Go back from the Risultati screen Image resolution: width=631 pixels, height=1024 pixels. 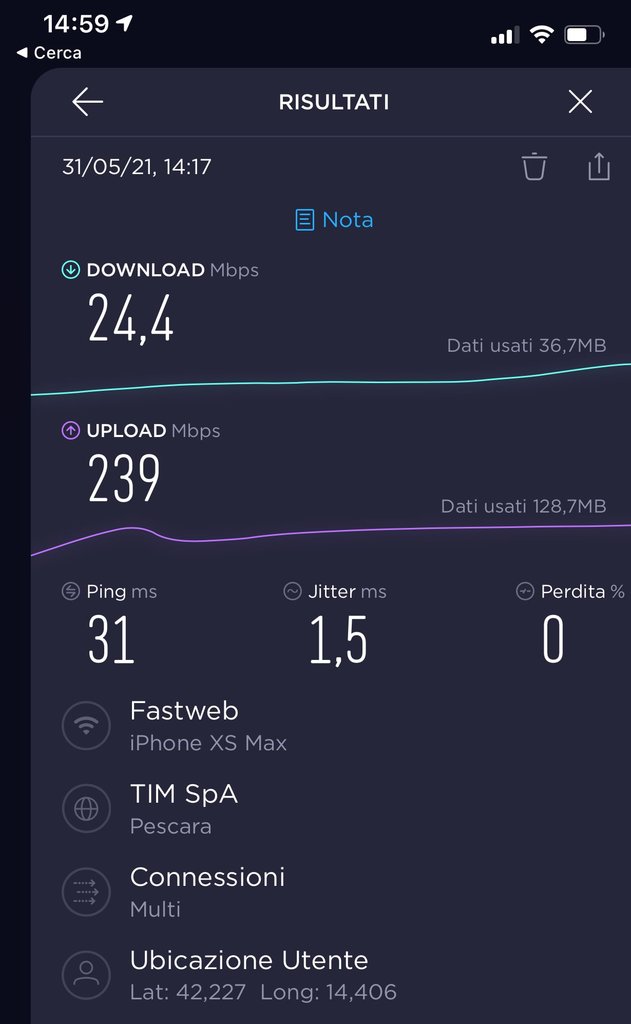point(88,102)
